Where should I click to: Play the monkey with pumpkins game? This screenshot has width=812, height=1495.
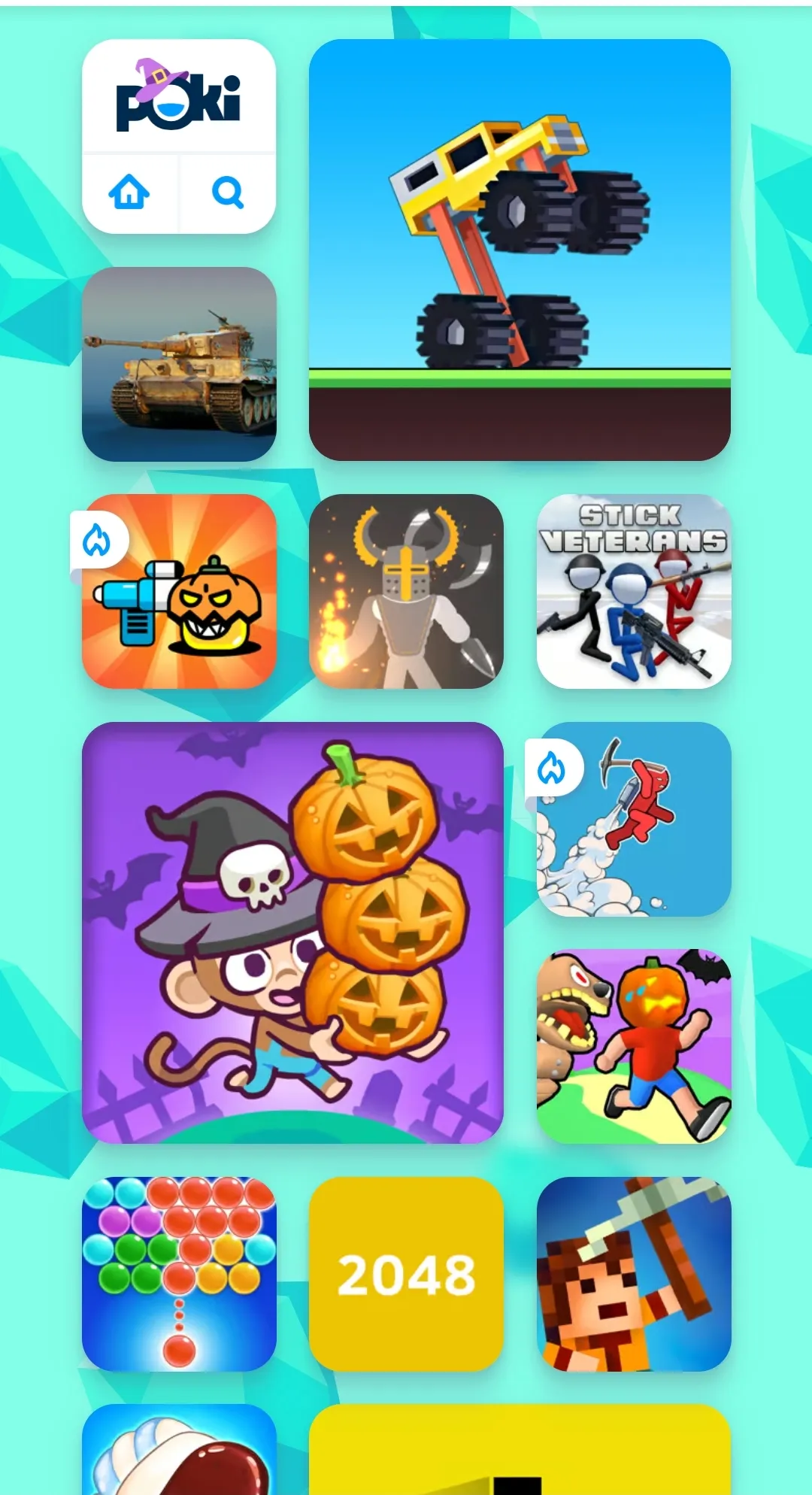click(292, 932)
